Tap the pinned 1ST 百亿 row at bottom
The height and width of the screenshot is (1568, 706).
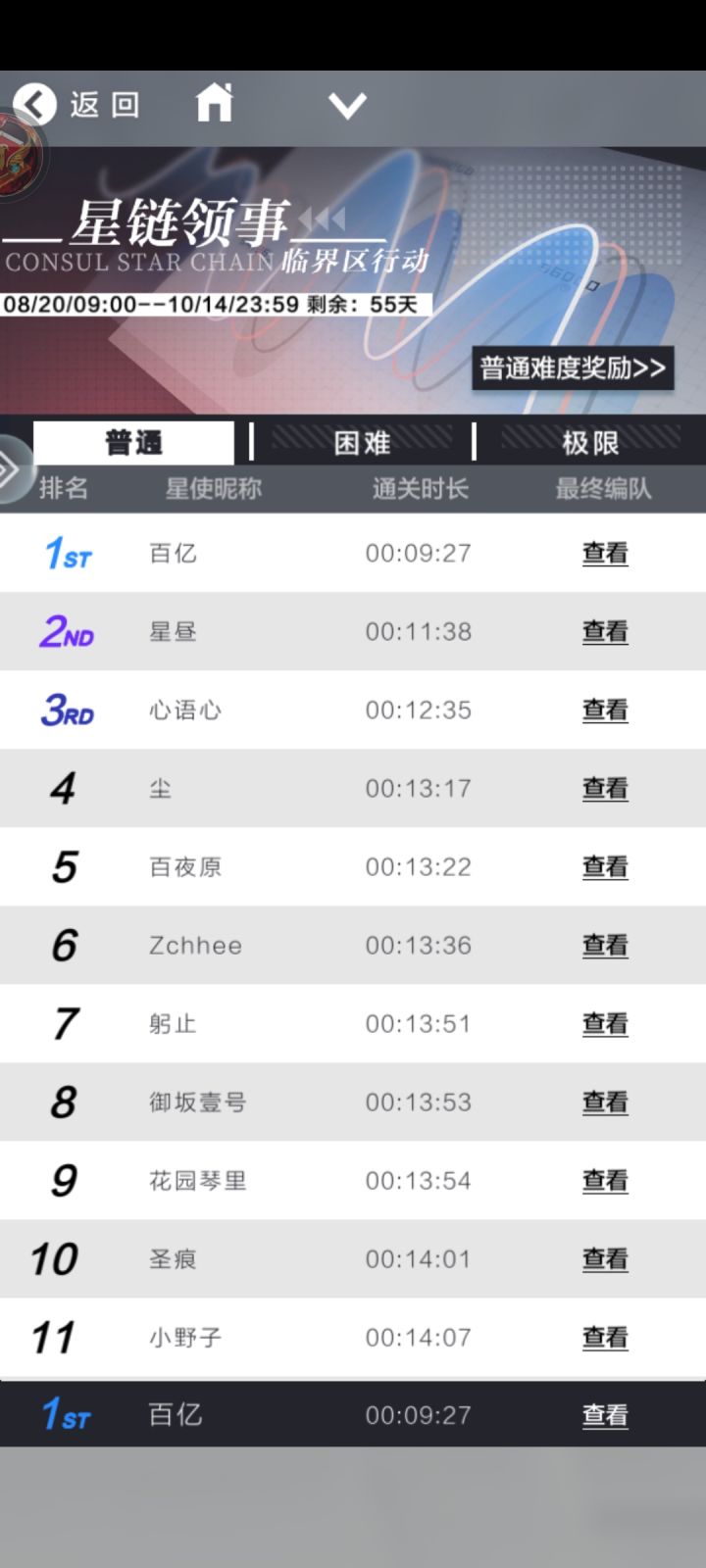(x=353, y=1414)
